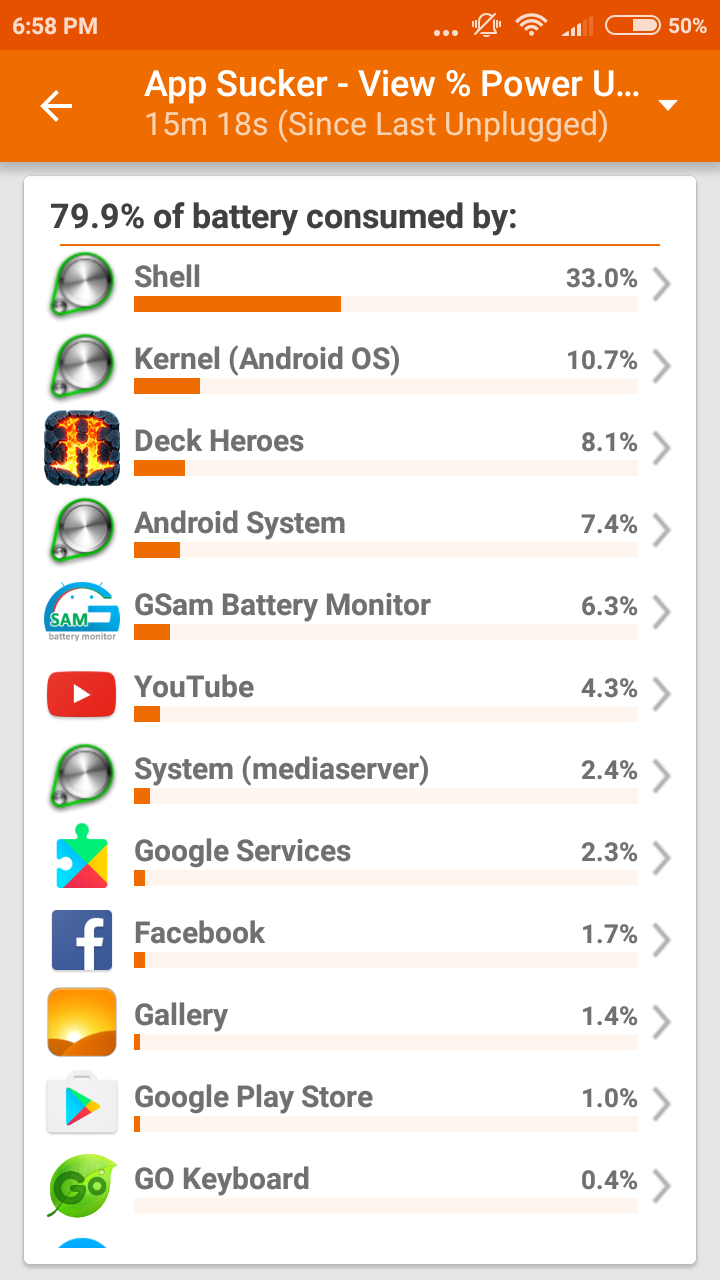Open GSam Battery Monitor usage entry
The width and height of the screenshot is (720, 1280).
click(x=360, y=613)
